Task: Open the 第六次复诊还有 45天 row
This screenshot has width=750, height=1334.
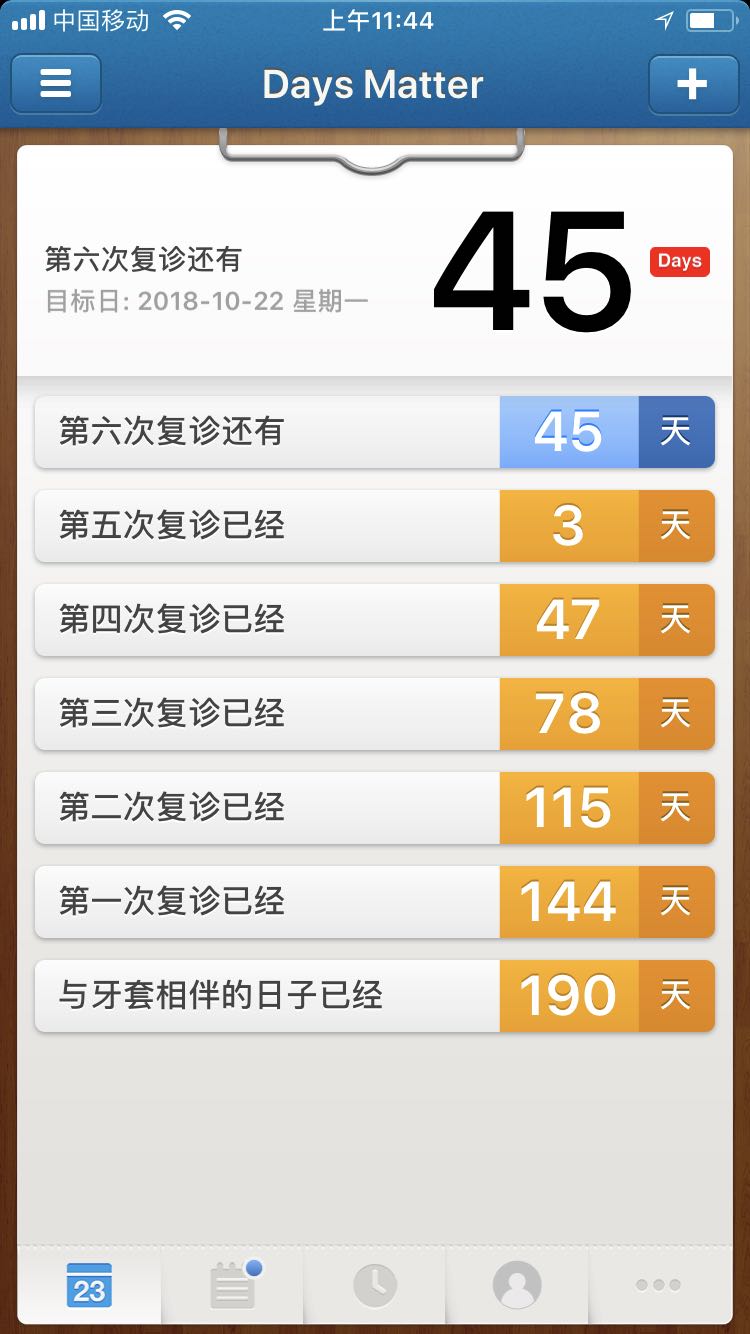Action: pyautogui.click(x=375, y=432)
